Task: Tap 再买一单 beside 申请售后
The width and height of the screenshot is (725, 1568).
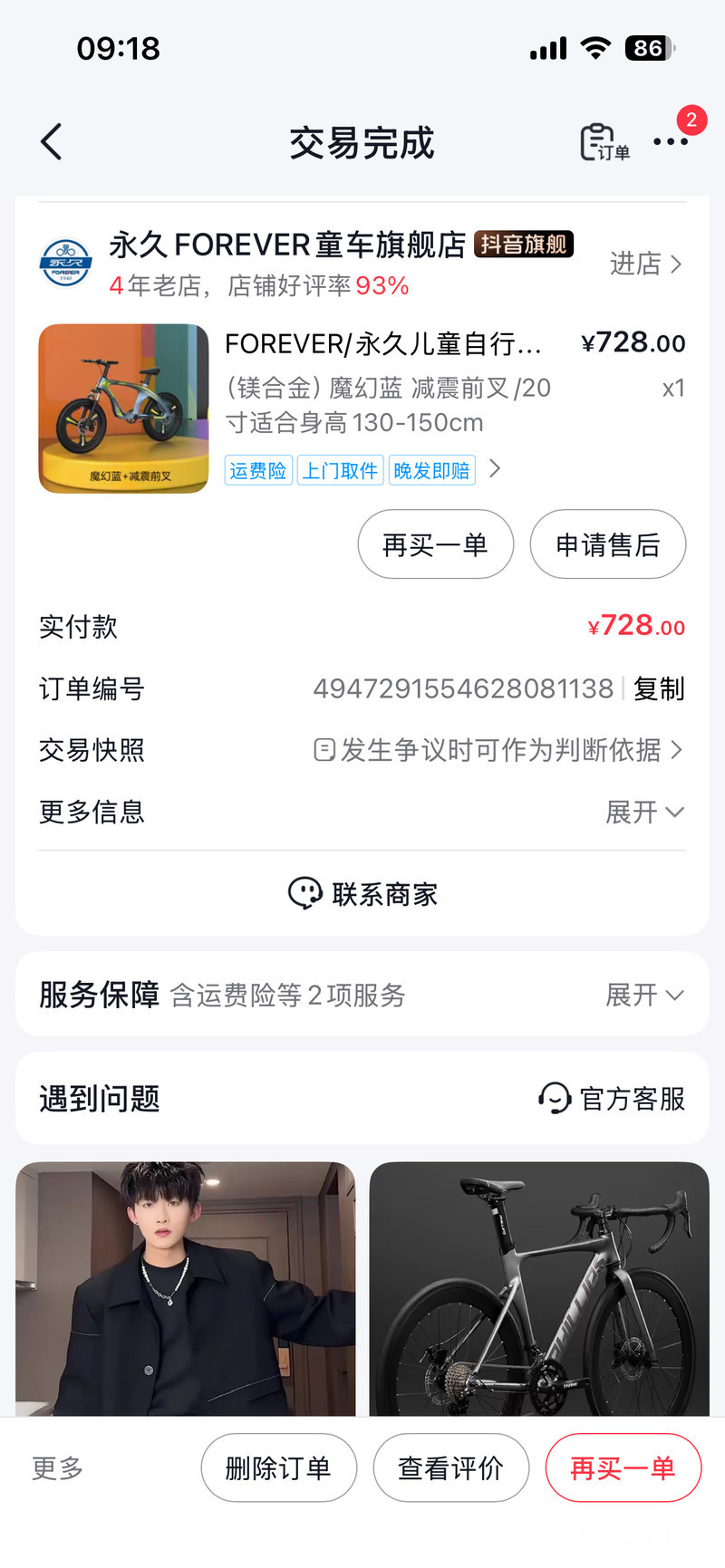Action: click(435, 544)
